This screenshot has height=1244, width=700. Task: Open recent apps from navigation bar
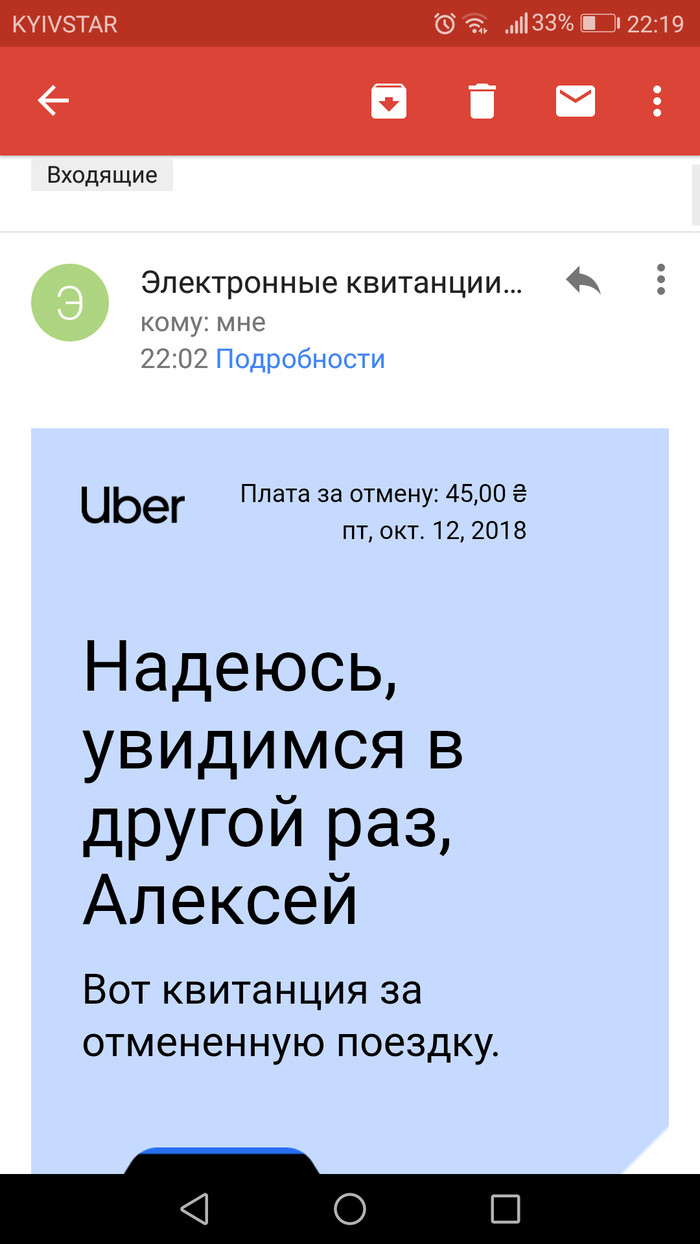[505, 1208]
